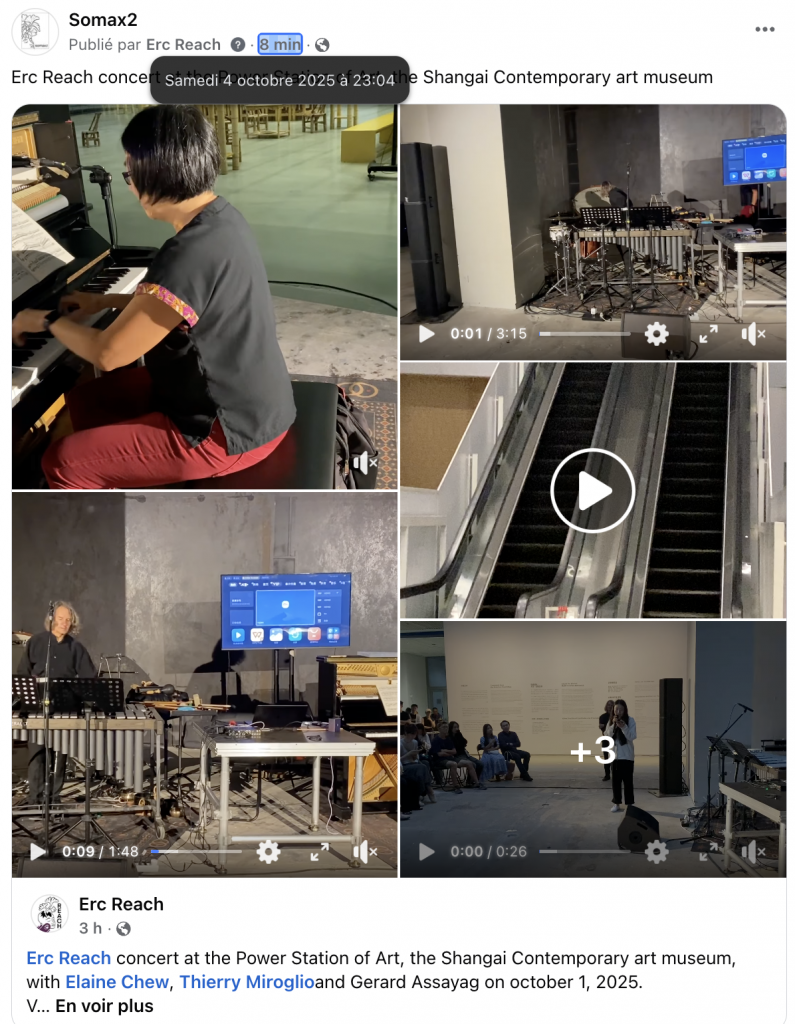The width and height of the screenshot is (795, 1024).
Task: Open the post's three-dot options menu
Action: 765,29
